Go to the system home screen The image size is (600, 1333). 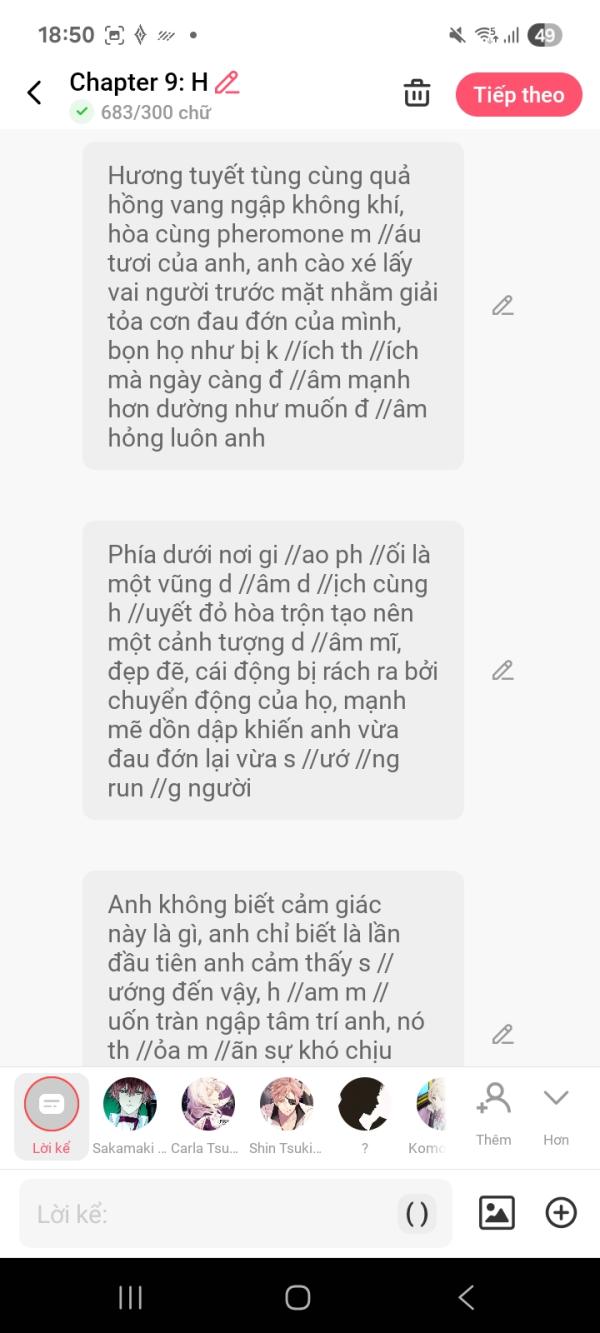pos(298,1297)
